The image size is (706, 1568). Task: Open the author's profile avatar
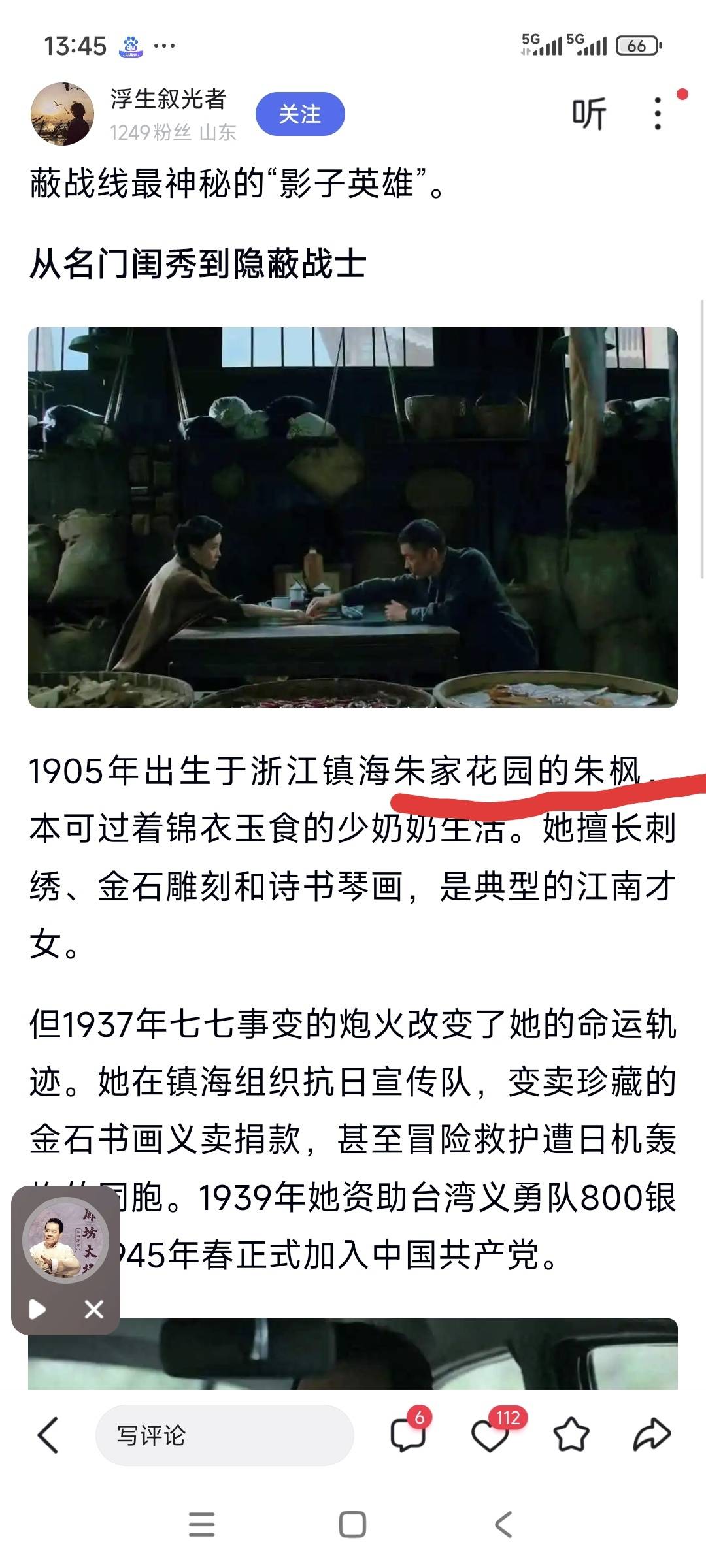click(62, 114)
